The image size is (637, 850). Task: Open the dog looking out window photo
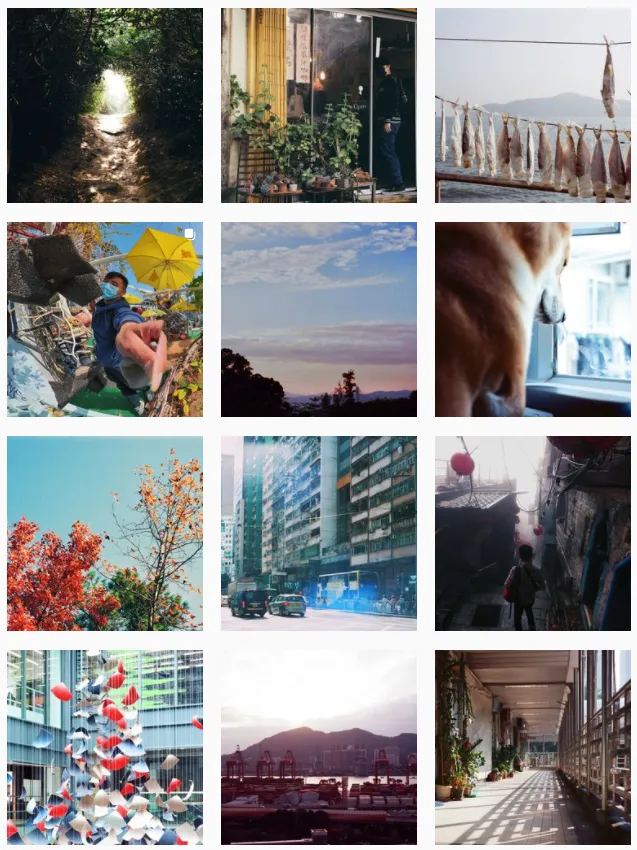point(532,319)
